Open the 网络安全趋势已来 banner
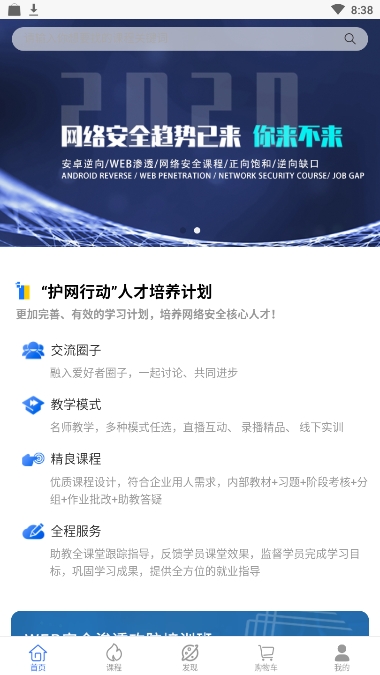Image resolution: width=380 pixels, height=675 pixels. 190,133
